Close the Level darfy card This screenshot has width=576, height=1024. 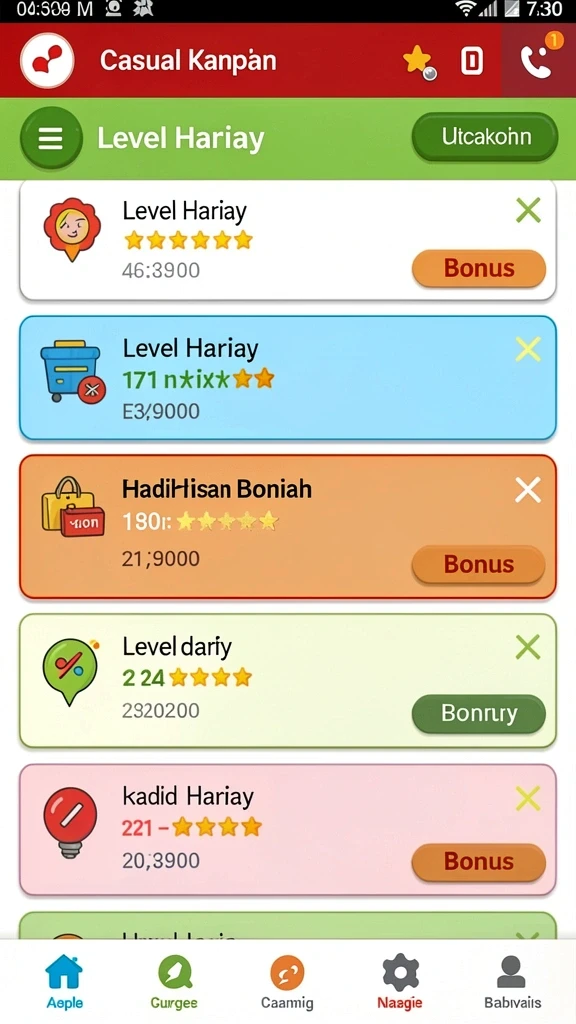[528, 647]
